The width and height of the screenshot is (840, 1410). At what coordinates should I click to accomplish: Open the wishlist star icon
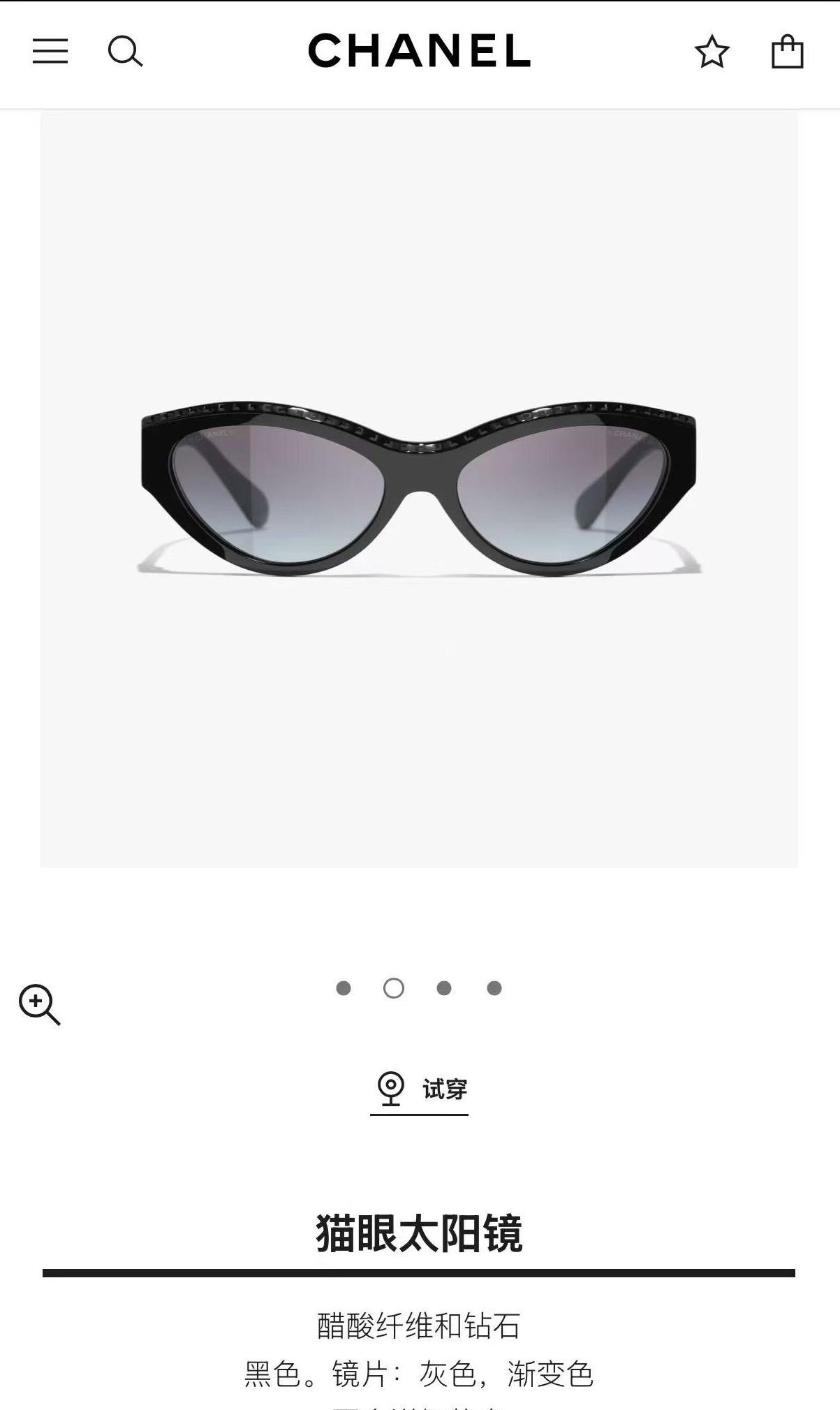(712, 52)
